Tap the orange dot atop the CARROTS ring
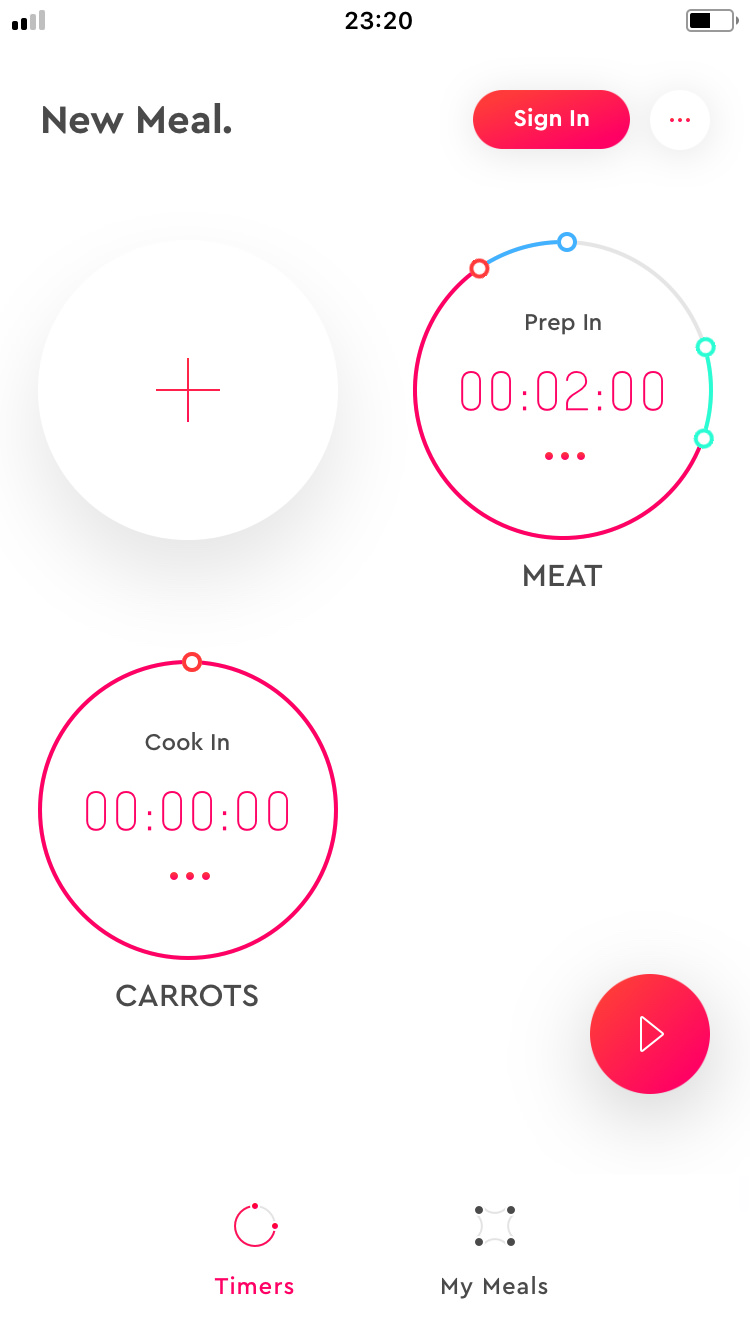 click(x=190, y=661)
